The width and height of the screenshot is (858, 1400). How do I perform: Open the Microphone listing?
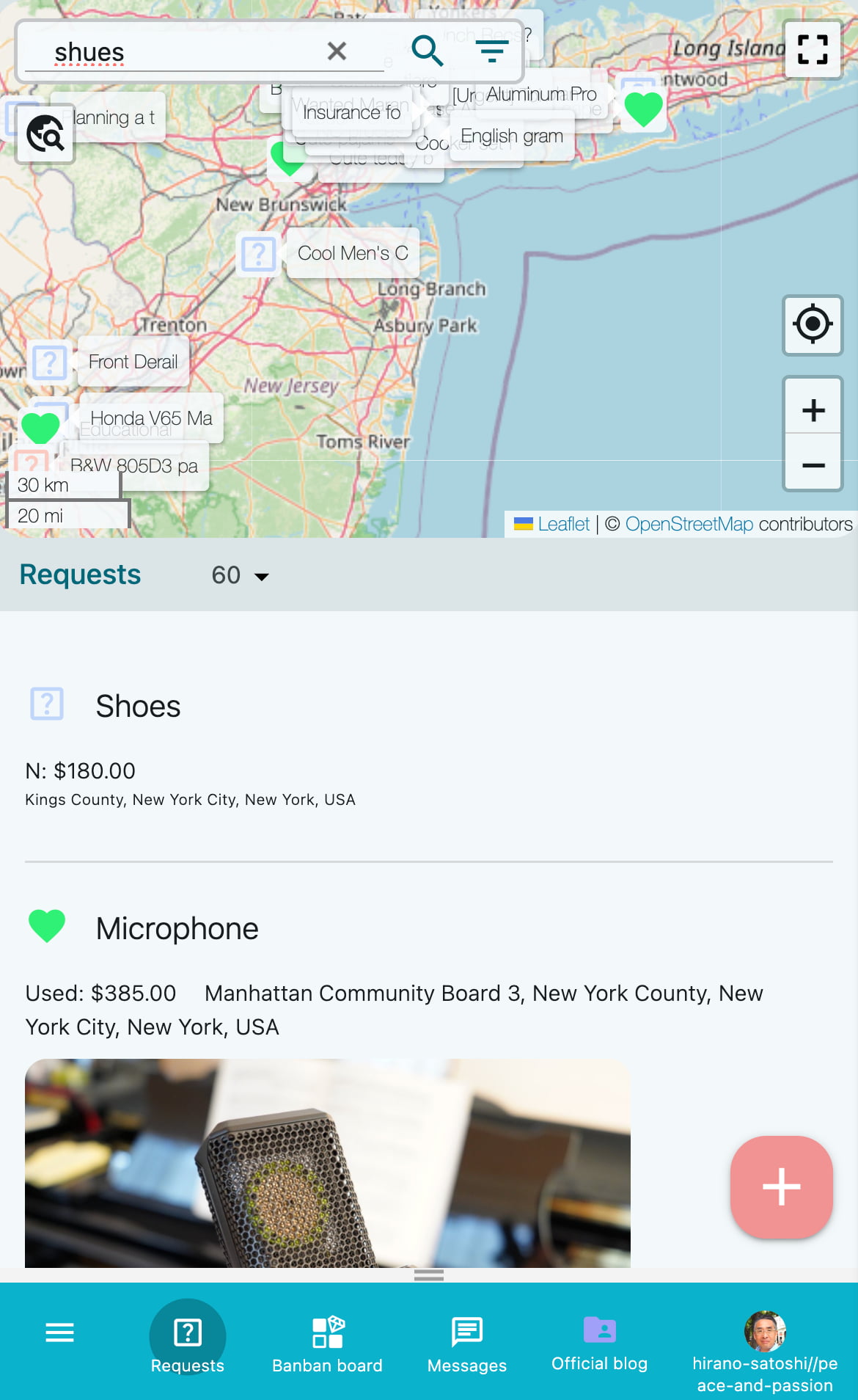(x=177, y=928)
